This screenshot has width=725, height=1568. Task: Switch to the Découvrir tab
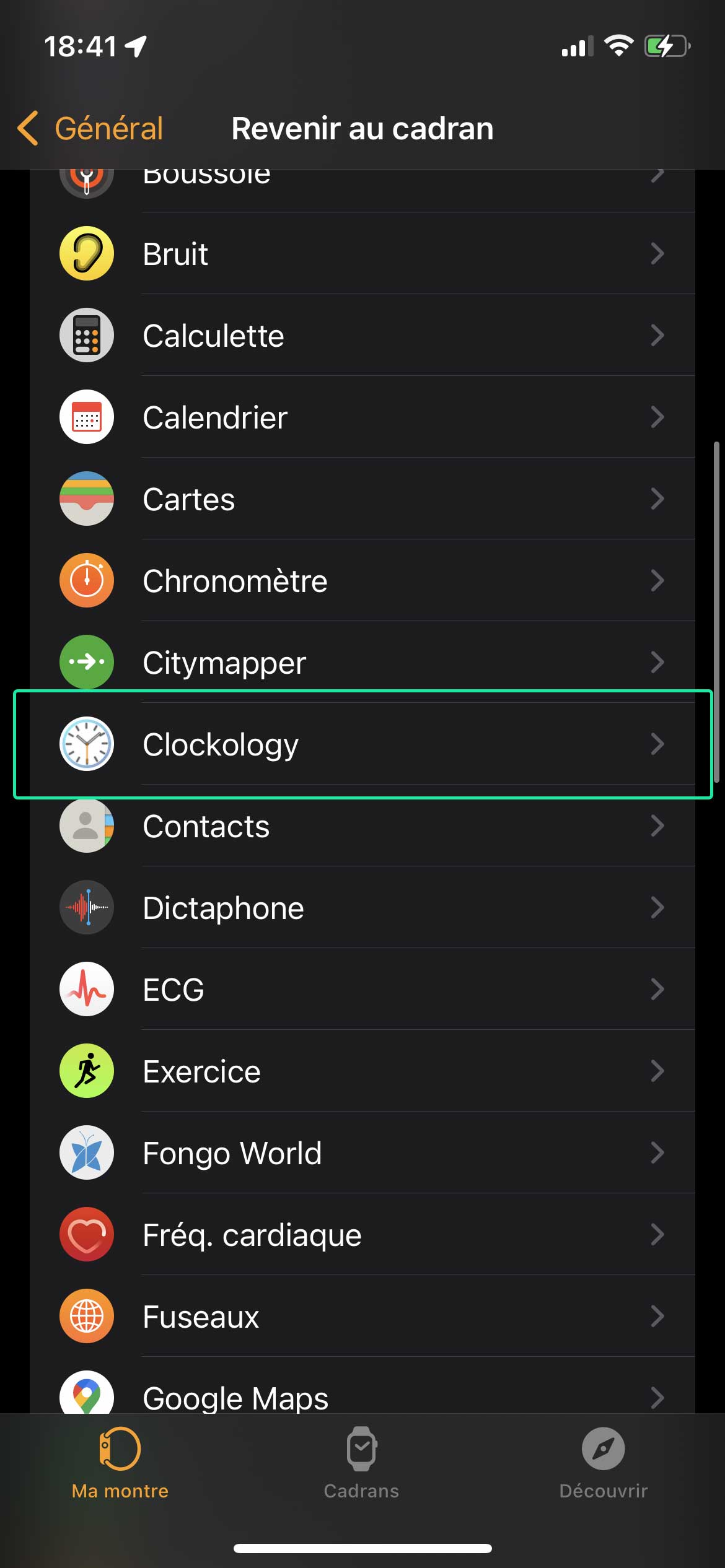[x=604, y=1463]
